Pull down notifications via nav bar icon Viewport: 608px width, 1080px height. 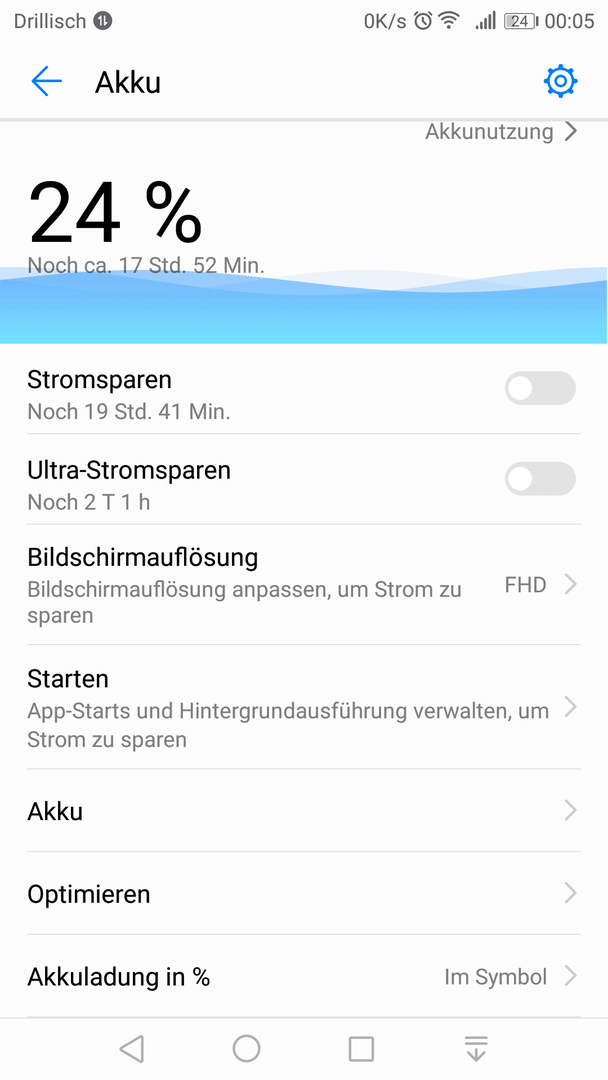coord(476,1048)
